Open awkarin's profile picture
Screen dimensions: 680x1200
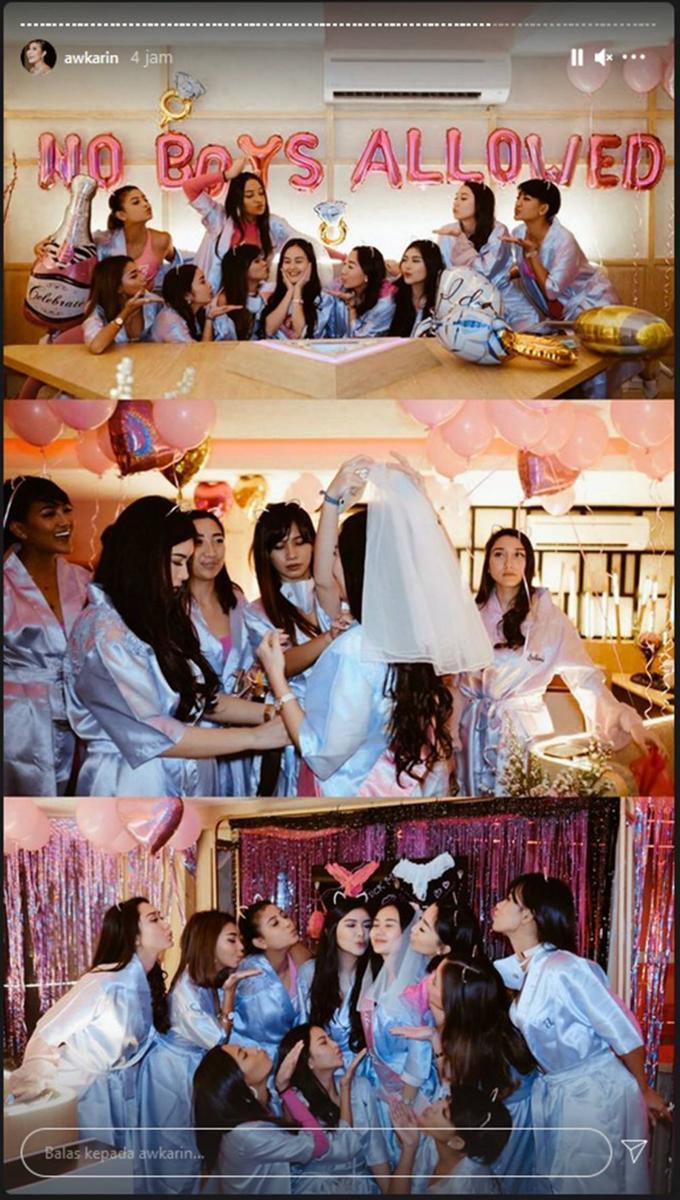(x=38, y=57)
